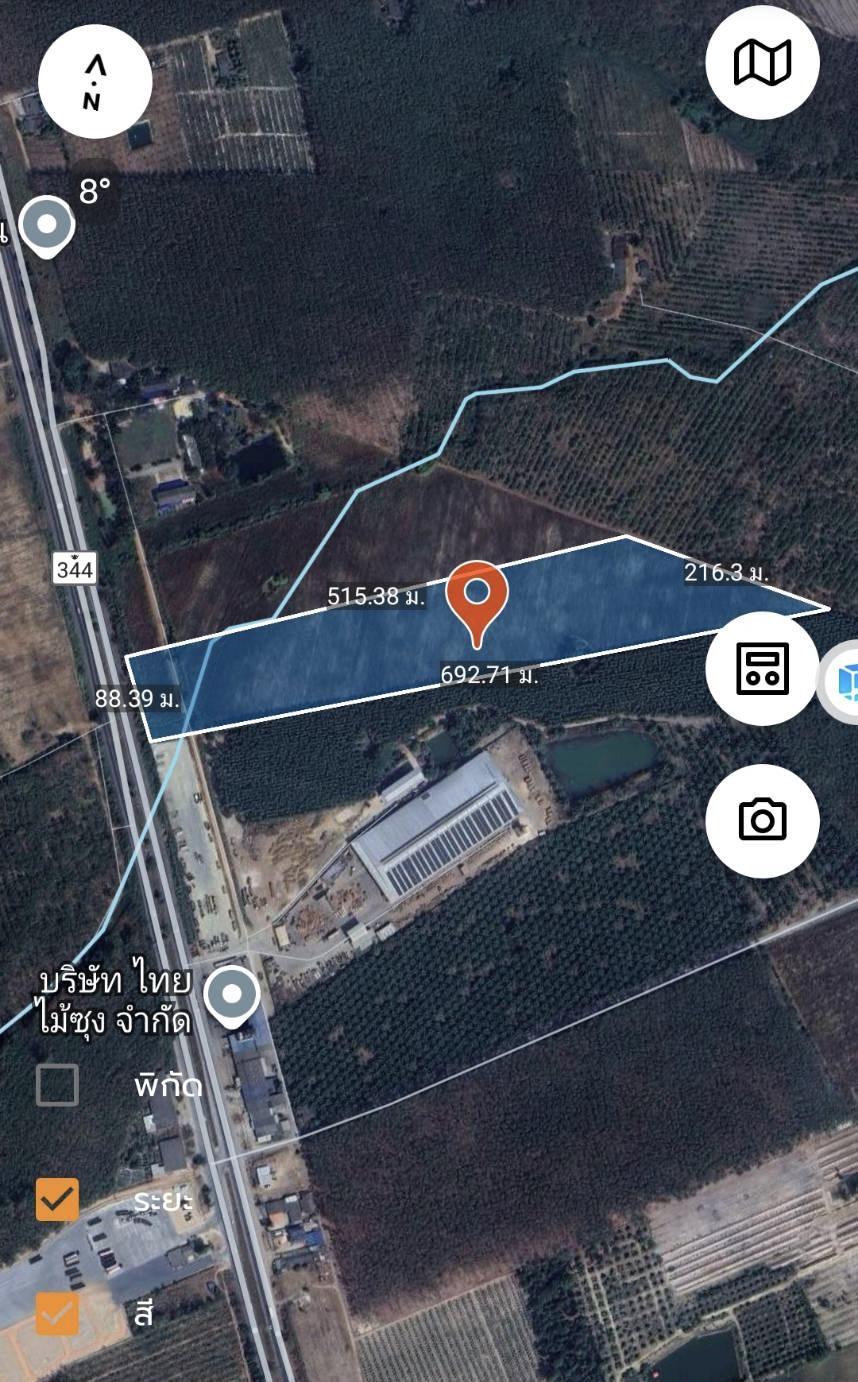Enable the พิกัด checkbox
The width and height of the screenshot is (858, 1382).
point(57,1085)
